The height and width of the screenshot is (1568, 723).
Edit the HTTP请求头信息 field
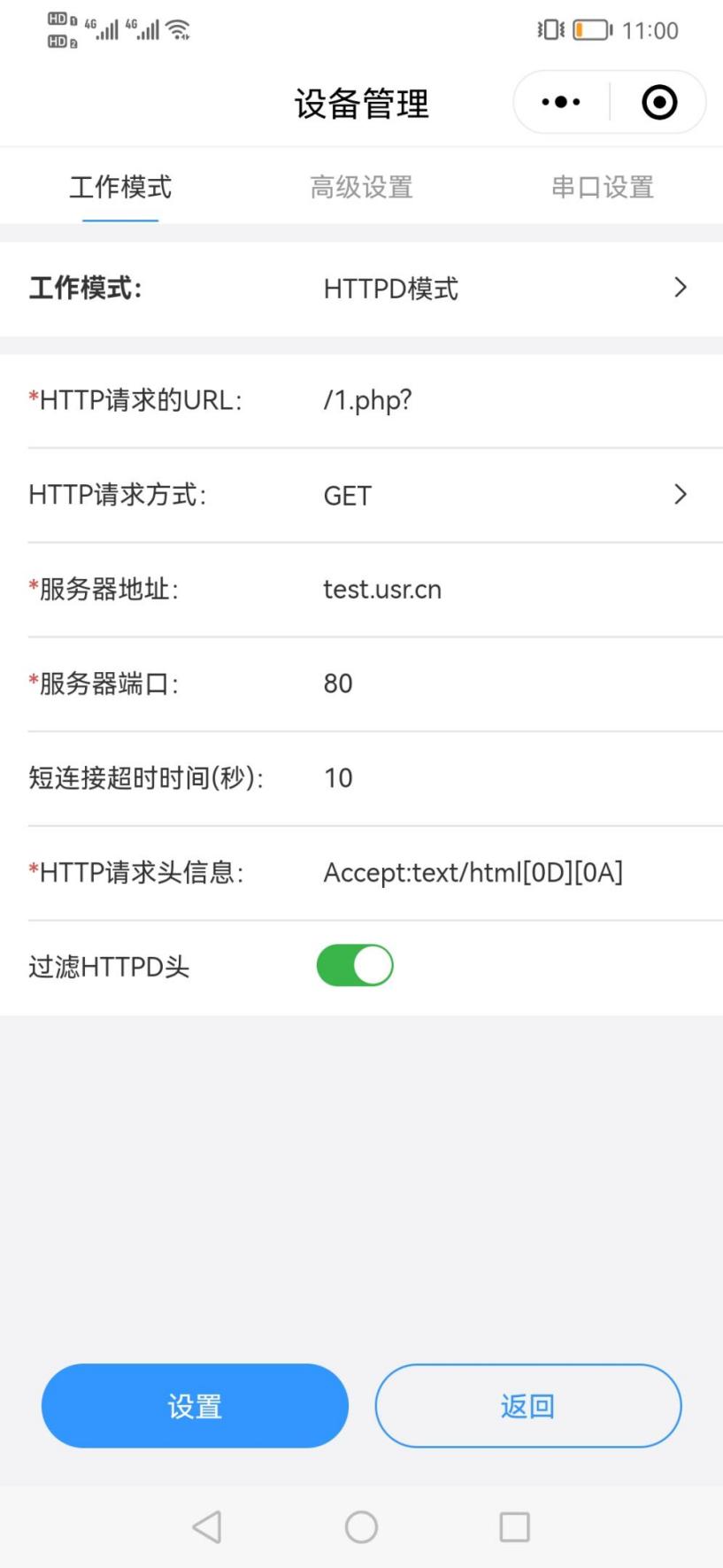pos(504,873)
